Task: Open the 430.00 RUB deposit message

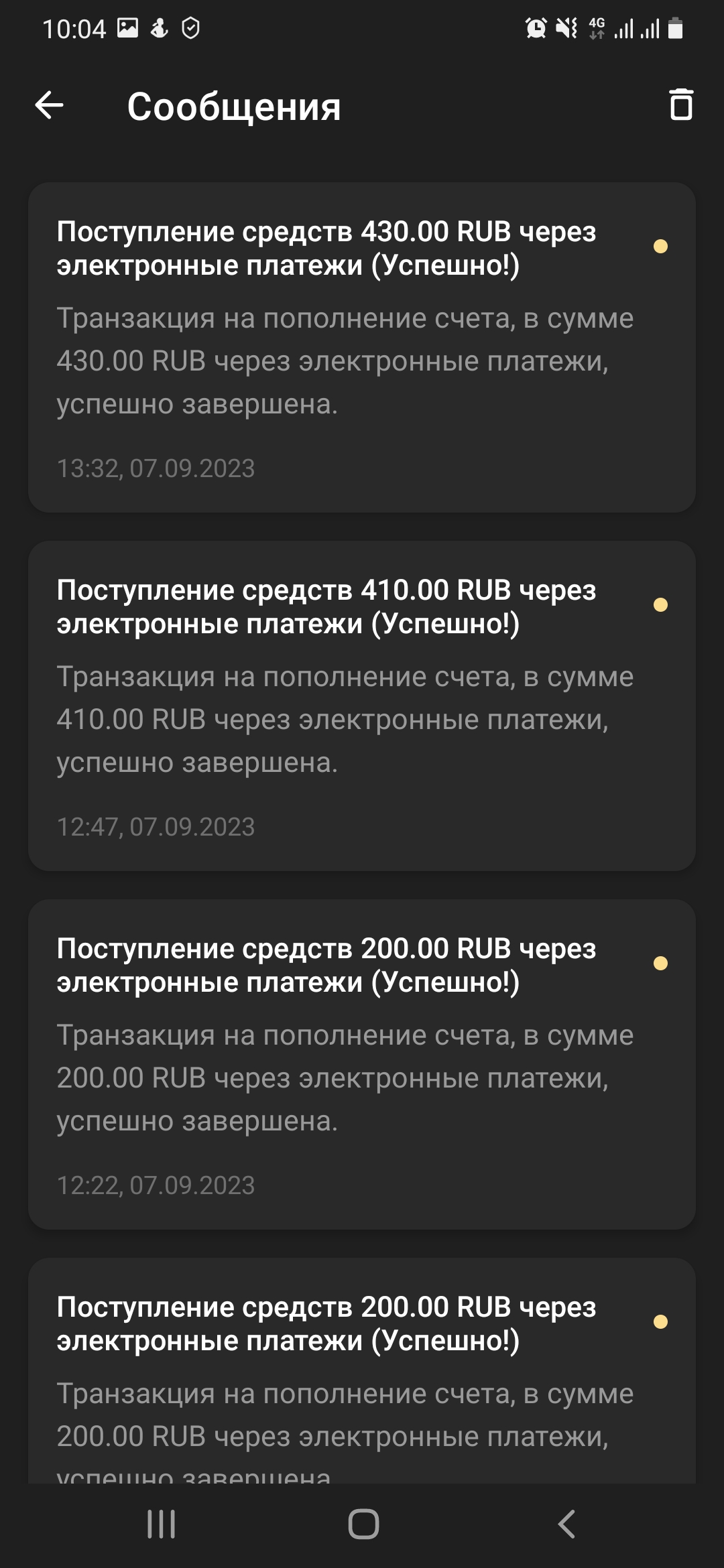Action: (x=361, y=347)
